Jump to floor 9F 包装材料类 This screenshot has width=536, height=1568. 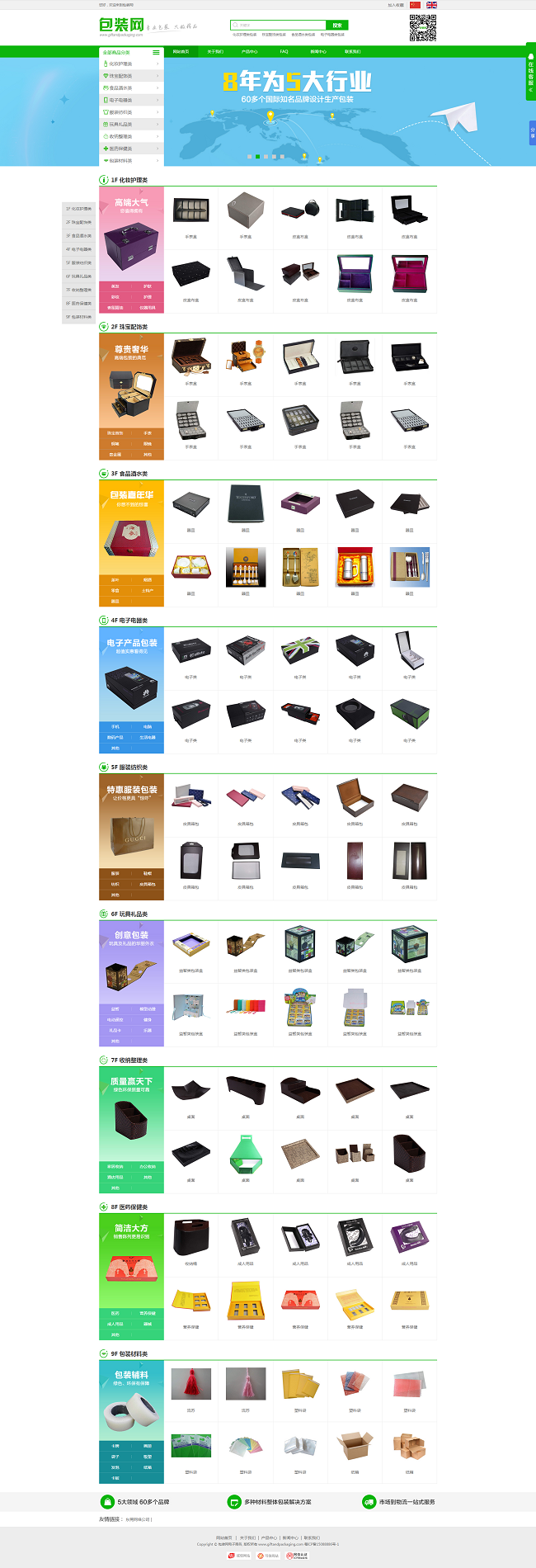tap(78, 317)
